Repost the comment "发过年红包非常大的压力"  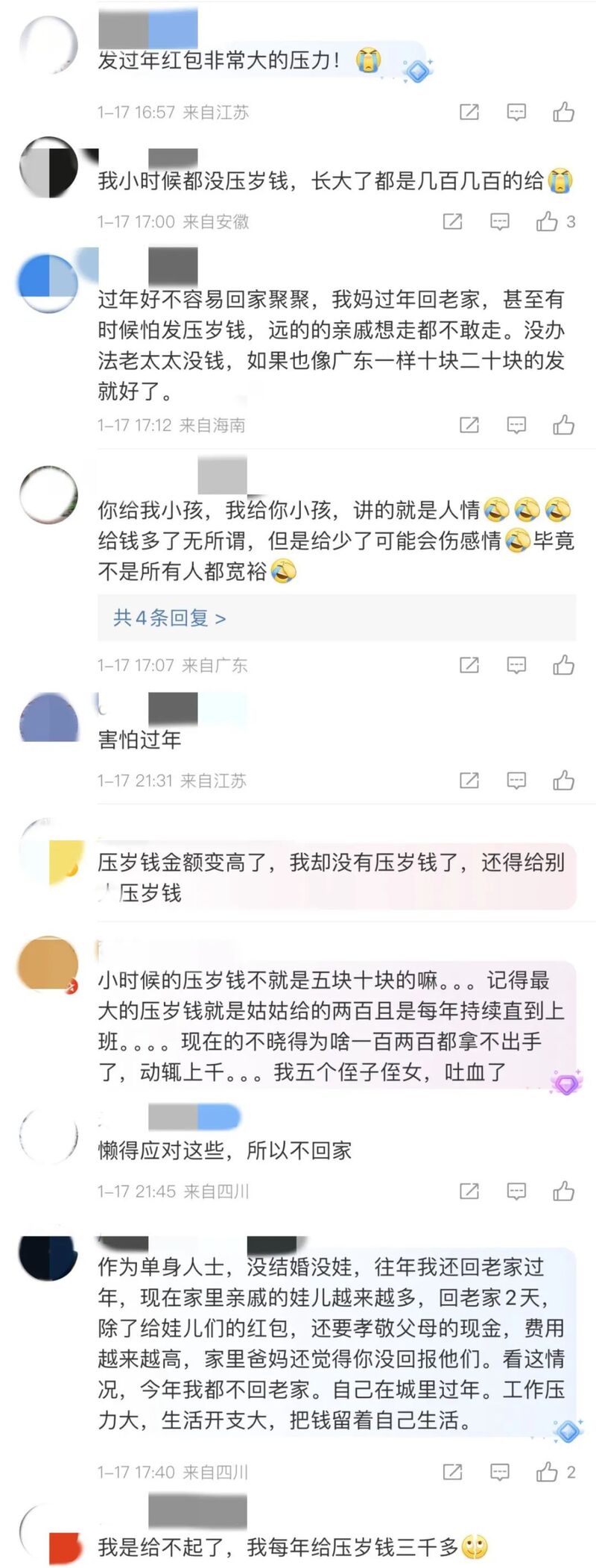tap(469, 113)
